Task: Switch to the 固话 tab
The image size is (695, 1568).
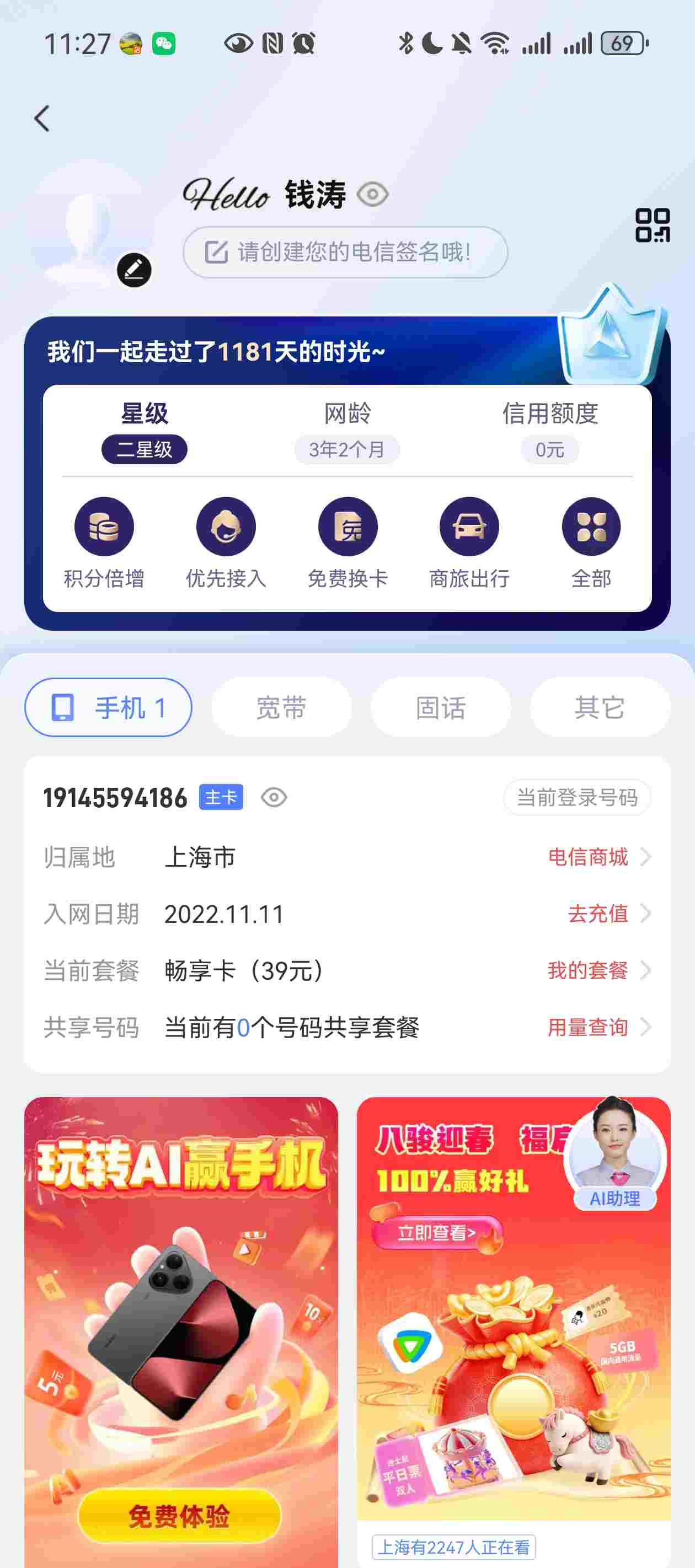Action: (x=441, y=707)
